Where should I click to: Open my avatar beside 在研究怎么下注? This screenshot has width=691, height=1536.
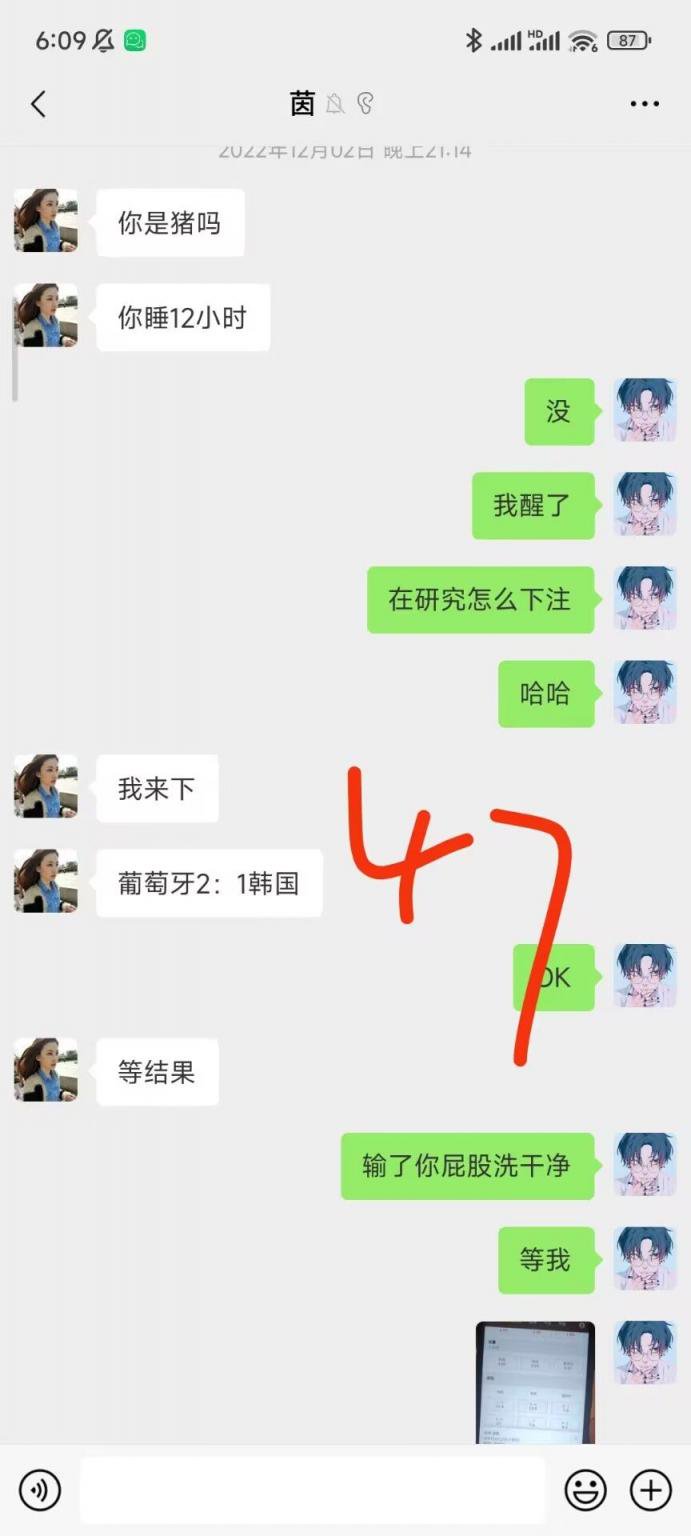pyautogui.click(x=645, y=599)
